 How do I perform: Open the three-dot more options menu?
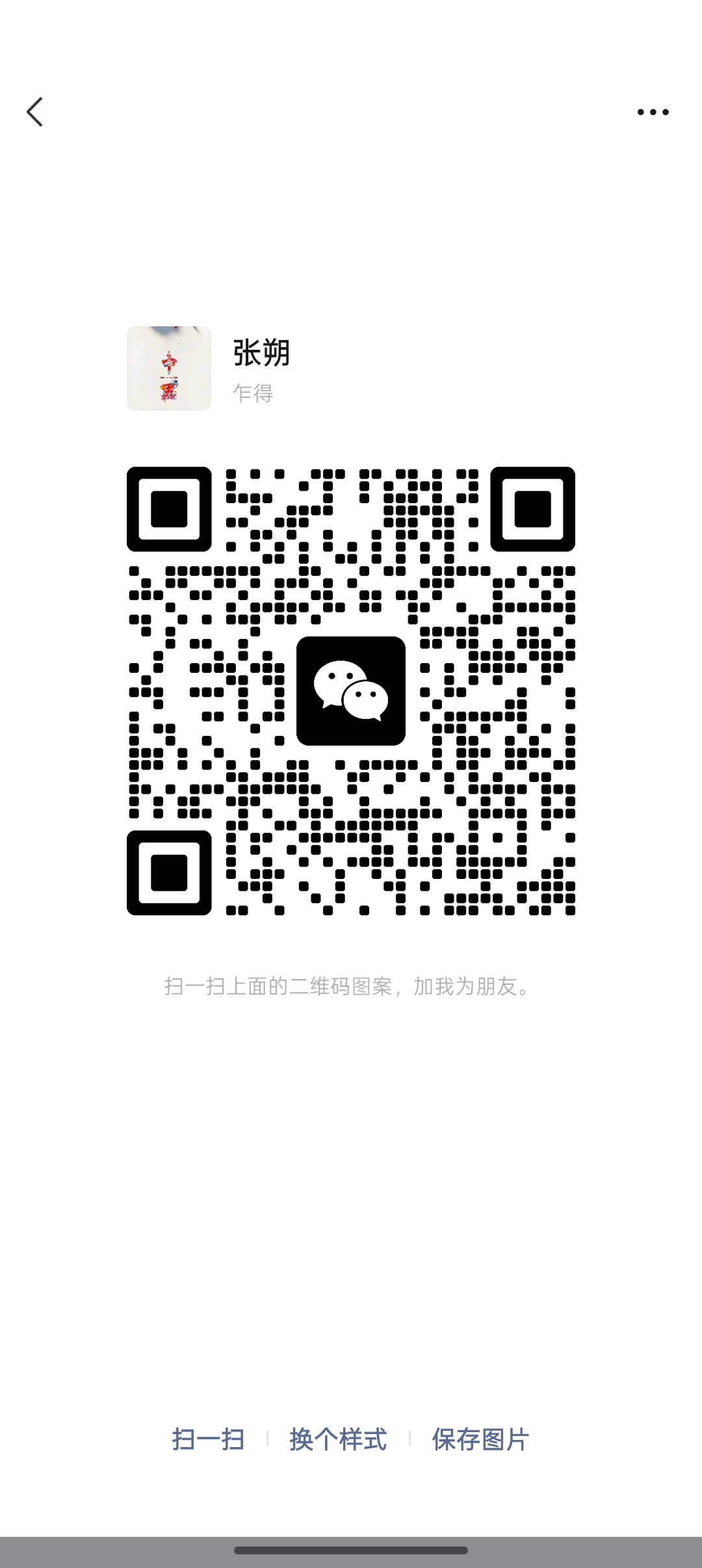(x=653, y=112)
